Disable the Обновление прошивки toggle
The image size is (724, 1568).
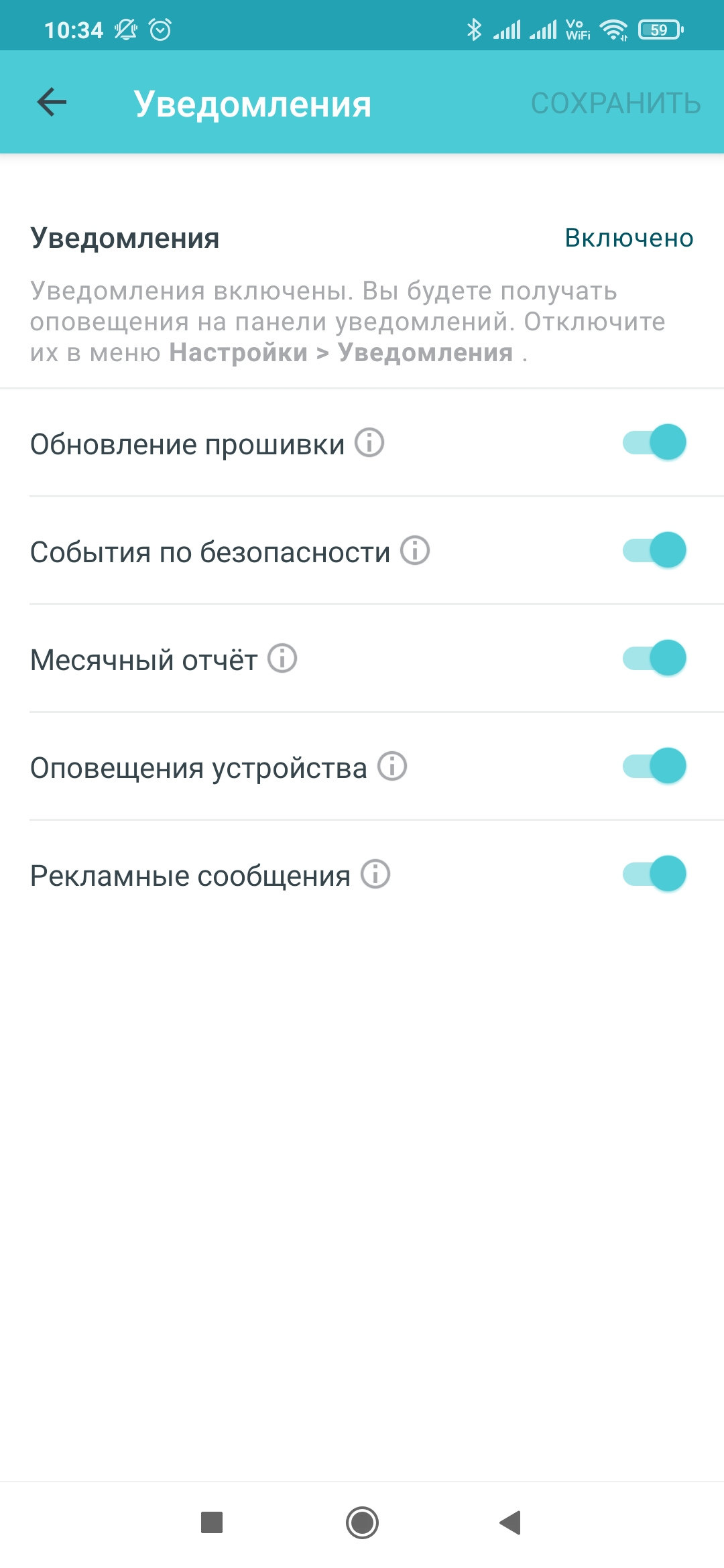point(654,442)
